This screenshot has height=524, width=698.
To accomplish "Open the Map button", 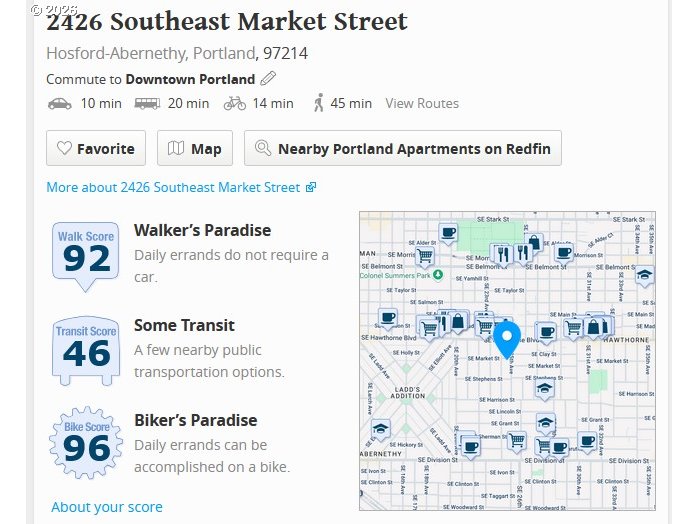I will click(x=195, y=148).
